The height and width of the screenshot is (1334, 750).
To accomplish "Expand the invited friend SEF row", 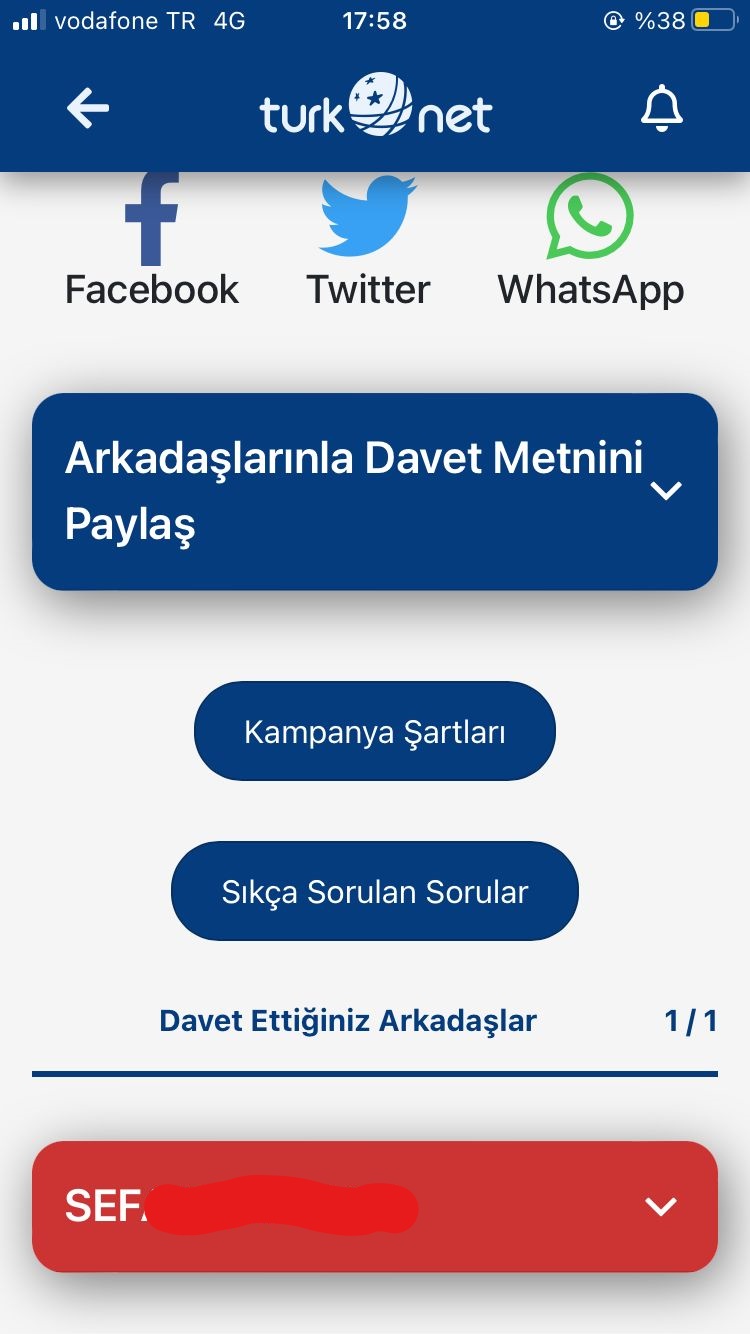I will (x=375, y=1206).
